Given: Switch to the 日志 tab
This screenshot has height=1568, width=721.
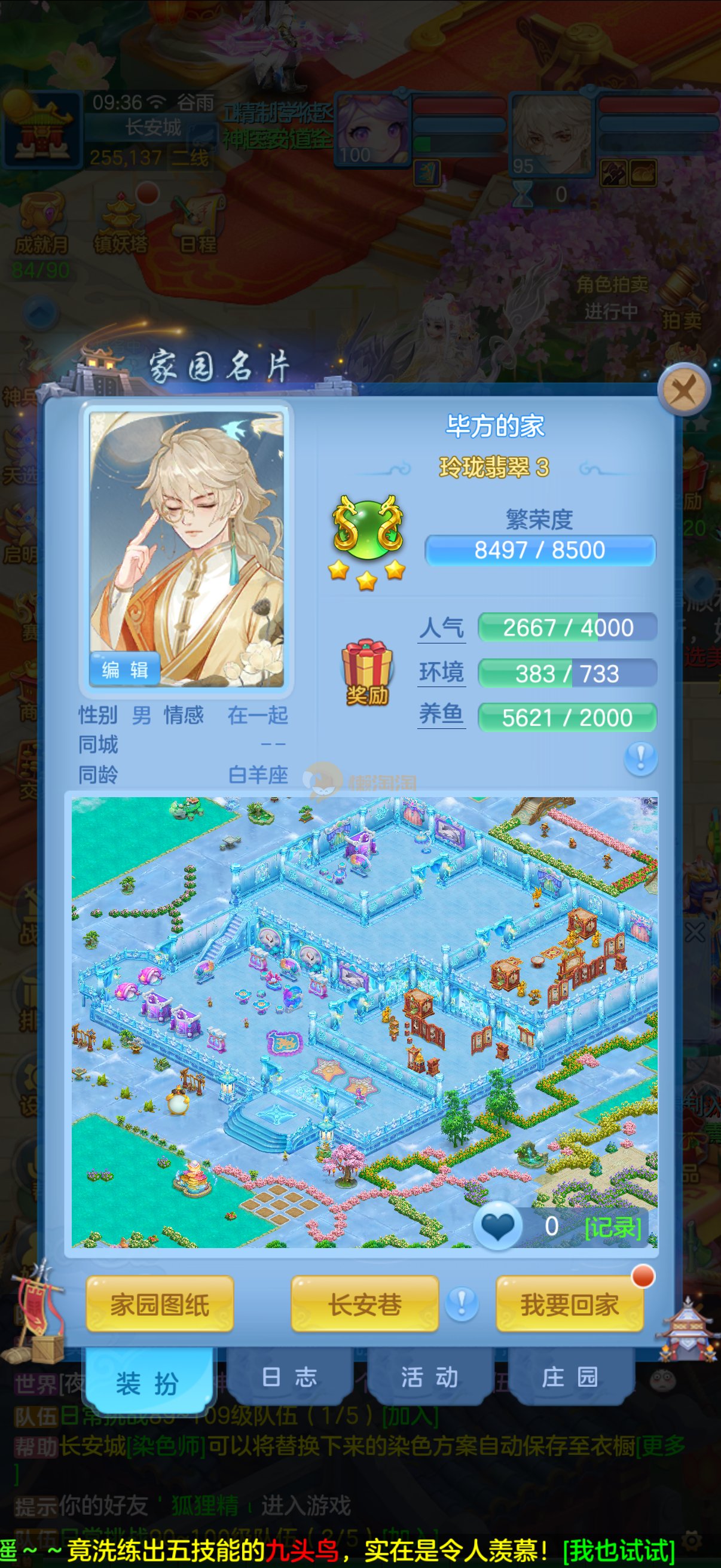Looking at the screenshot, I should (x=289, y=1377).
